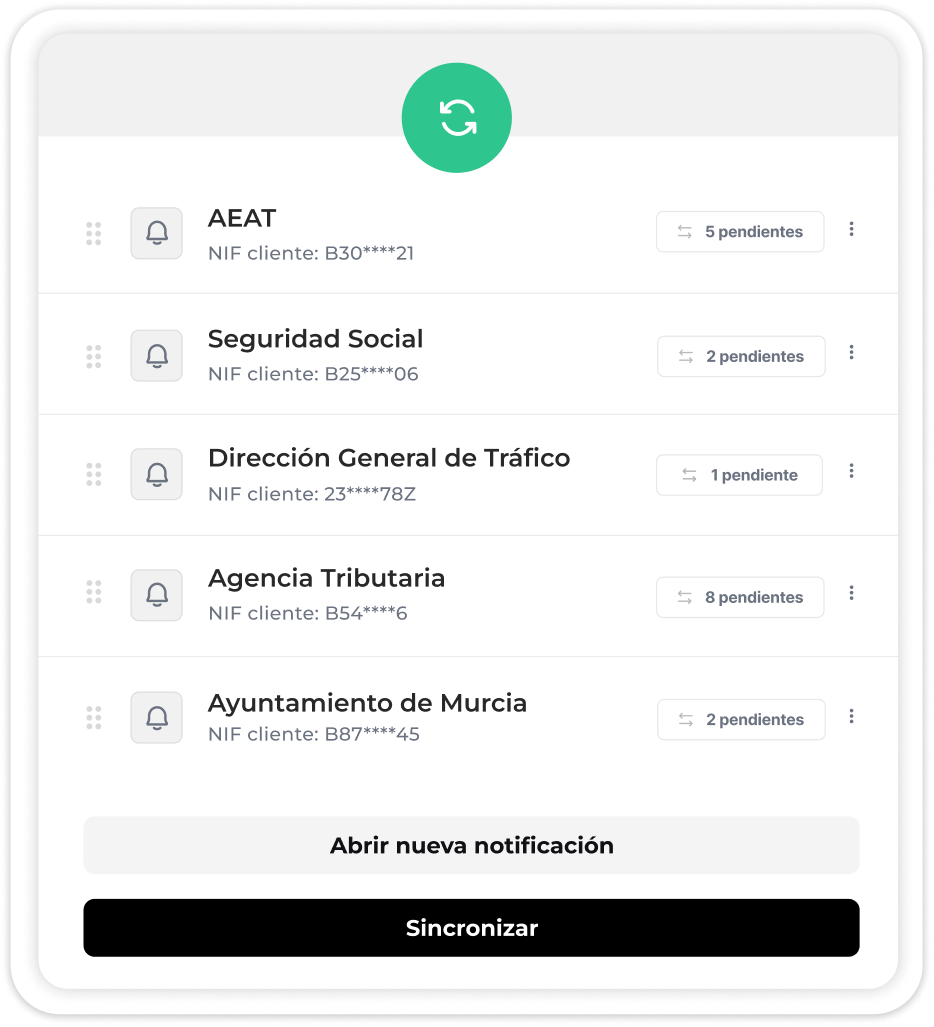View the 2 pendientes for Seguridad Social
934x1027 pixels.
pyautogui.click(x=741, y=356)
